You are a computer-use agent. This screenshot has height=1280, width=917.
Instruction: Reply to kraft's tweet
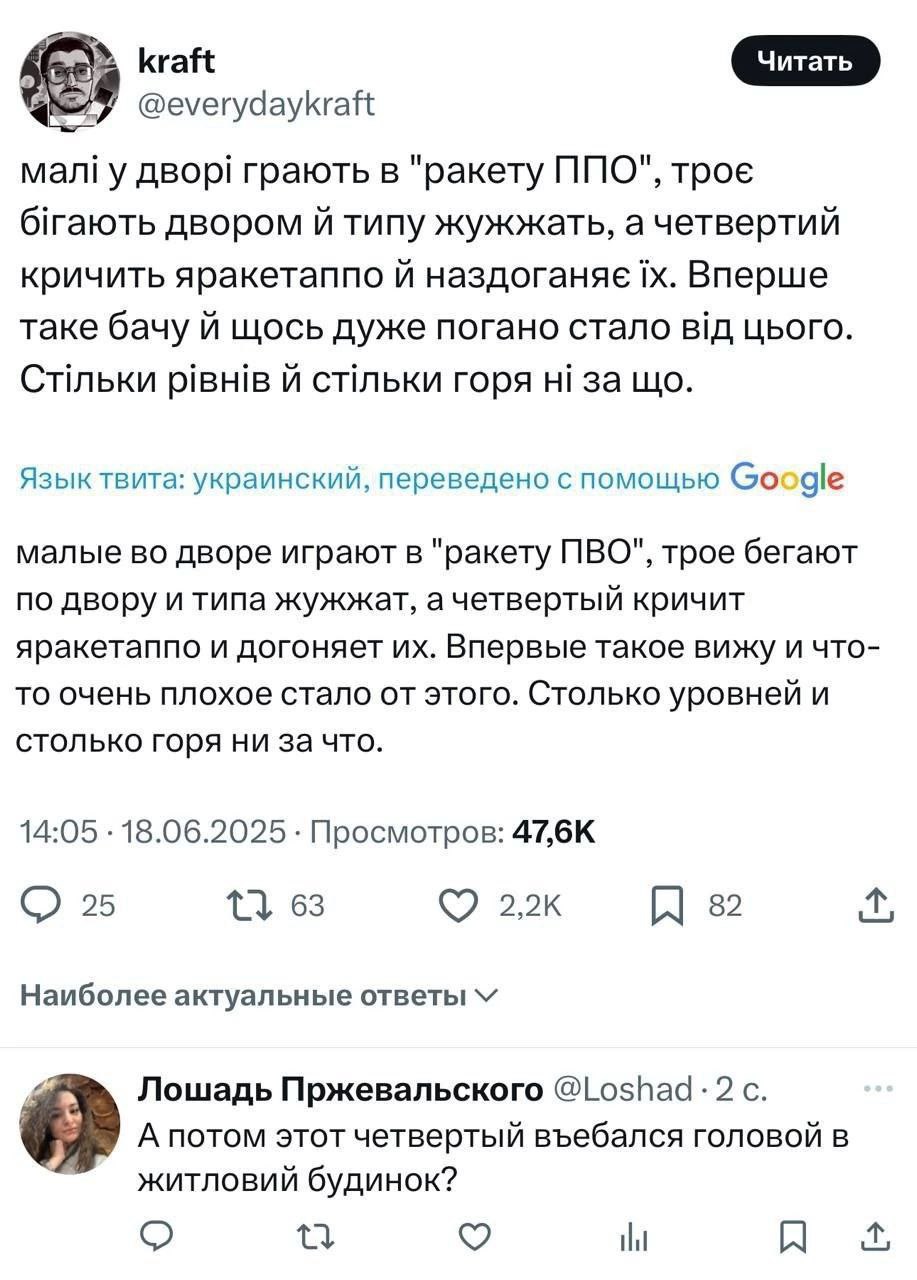tap(43, 906)
